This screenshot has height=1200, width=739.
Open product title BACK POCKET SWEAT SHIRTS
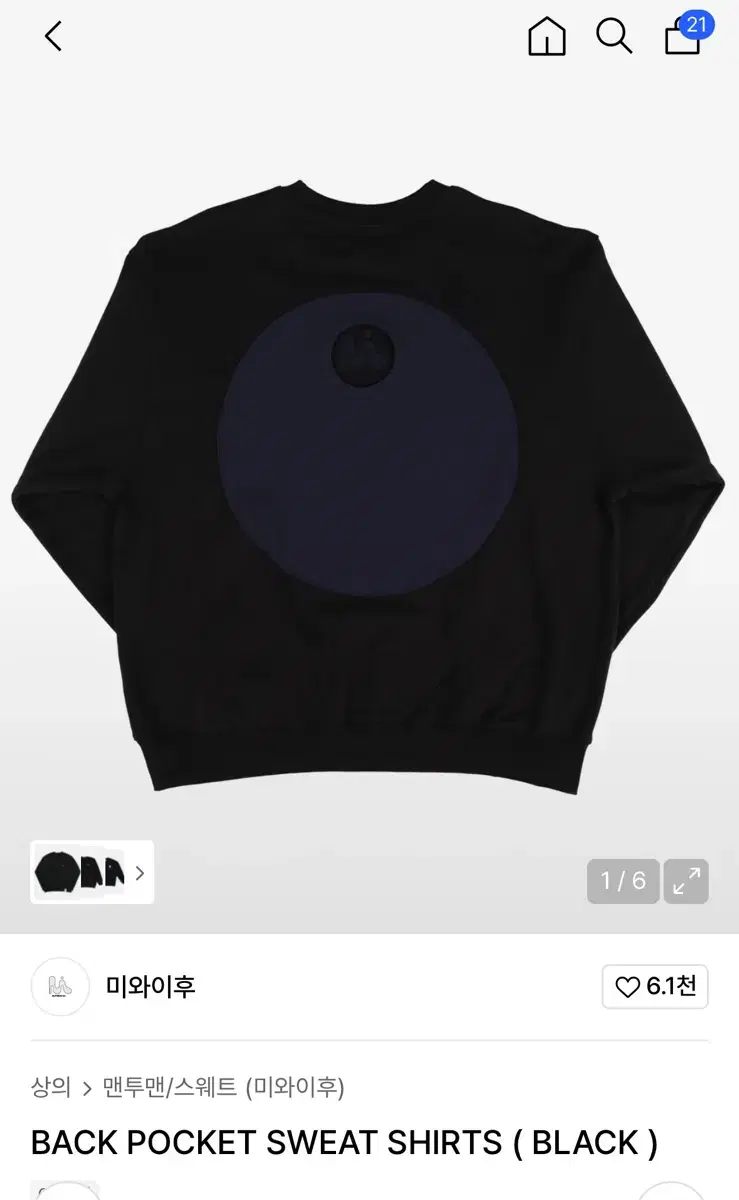tap(344, 1143)
